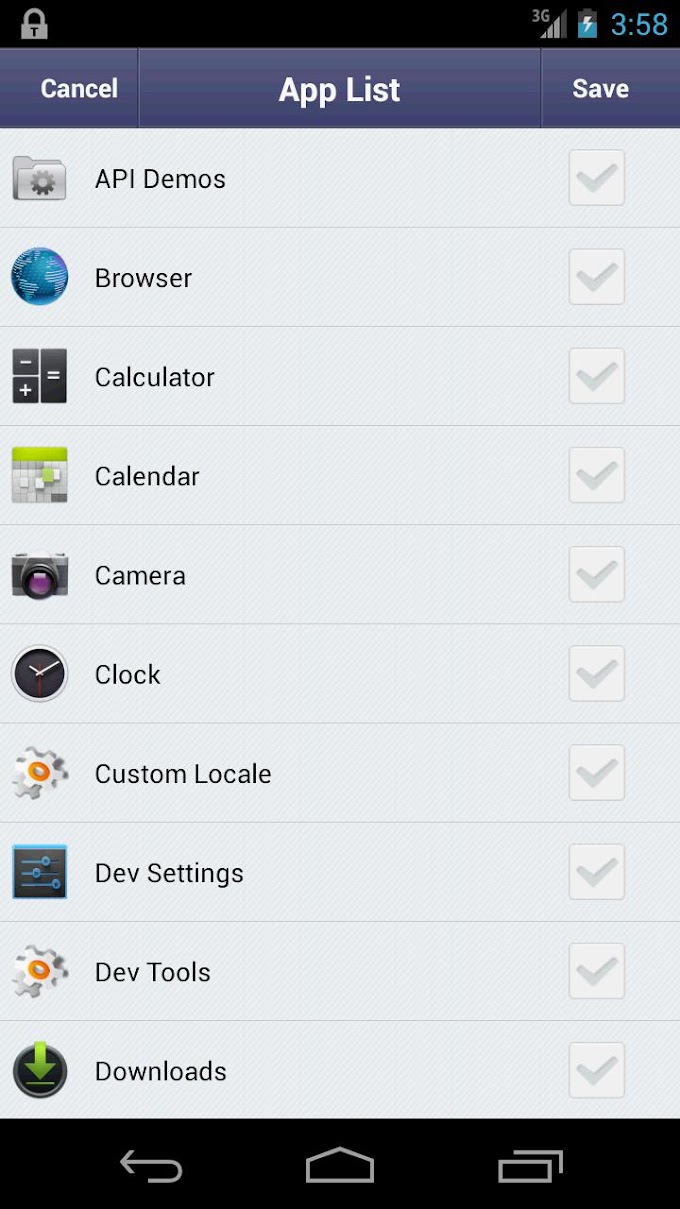The height and width of the screenshot is (1209, 680).
Task: Select the Dev Settings checkbox
Action: point(597,872)
